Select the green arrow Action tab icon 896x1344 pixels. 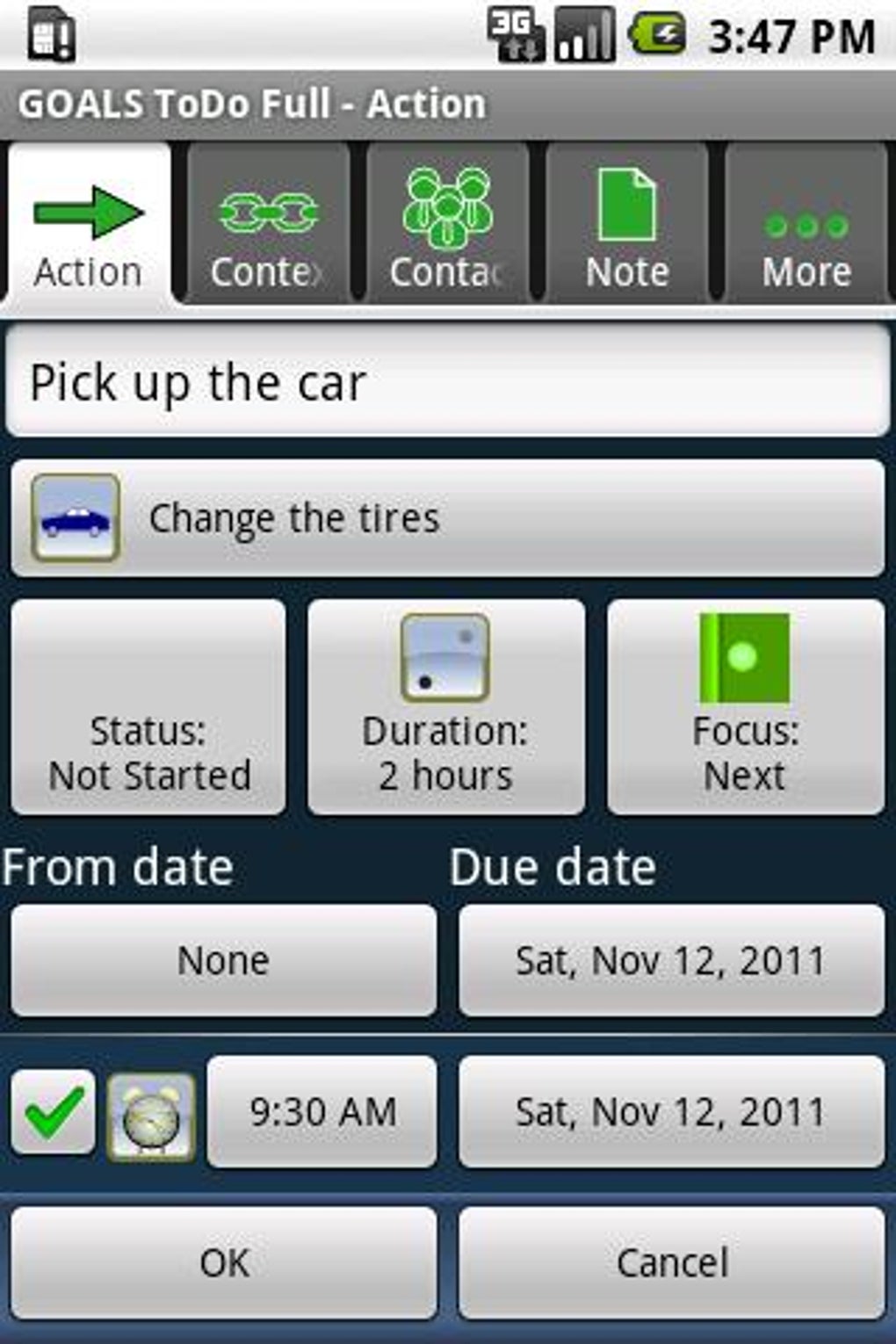tap(88, 211)
